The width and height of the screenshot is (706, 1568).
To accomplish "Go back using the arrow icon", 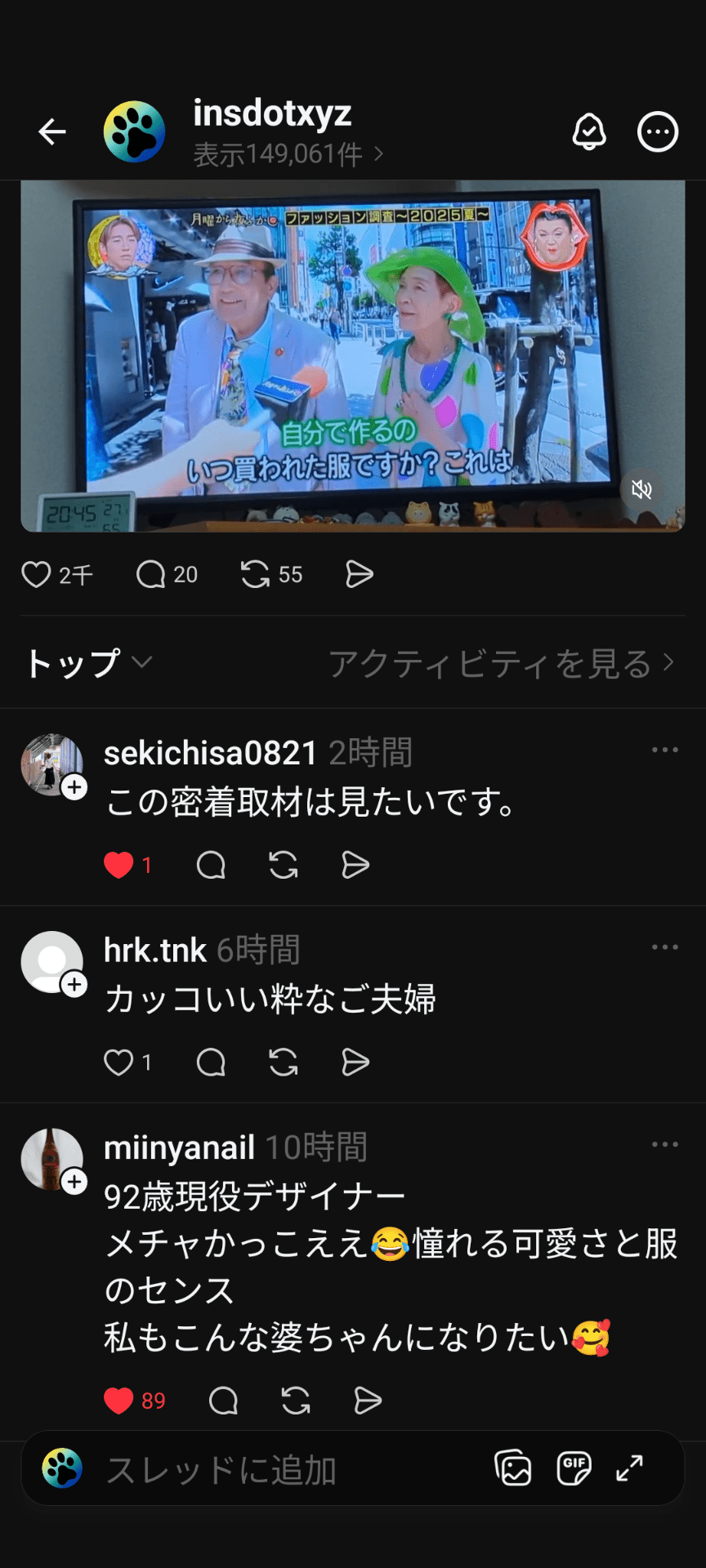I will pyautogui.click(x=52, y=131).
